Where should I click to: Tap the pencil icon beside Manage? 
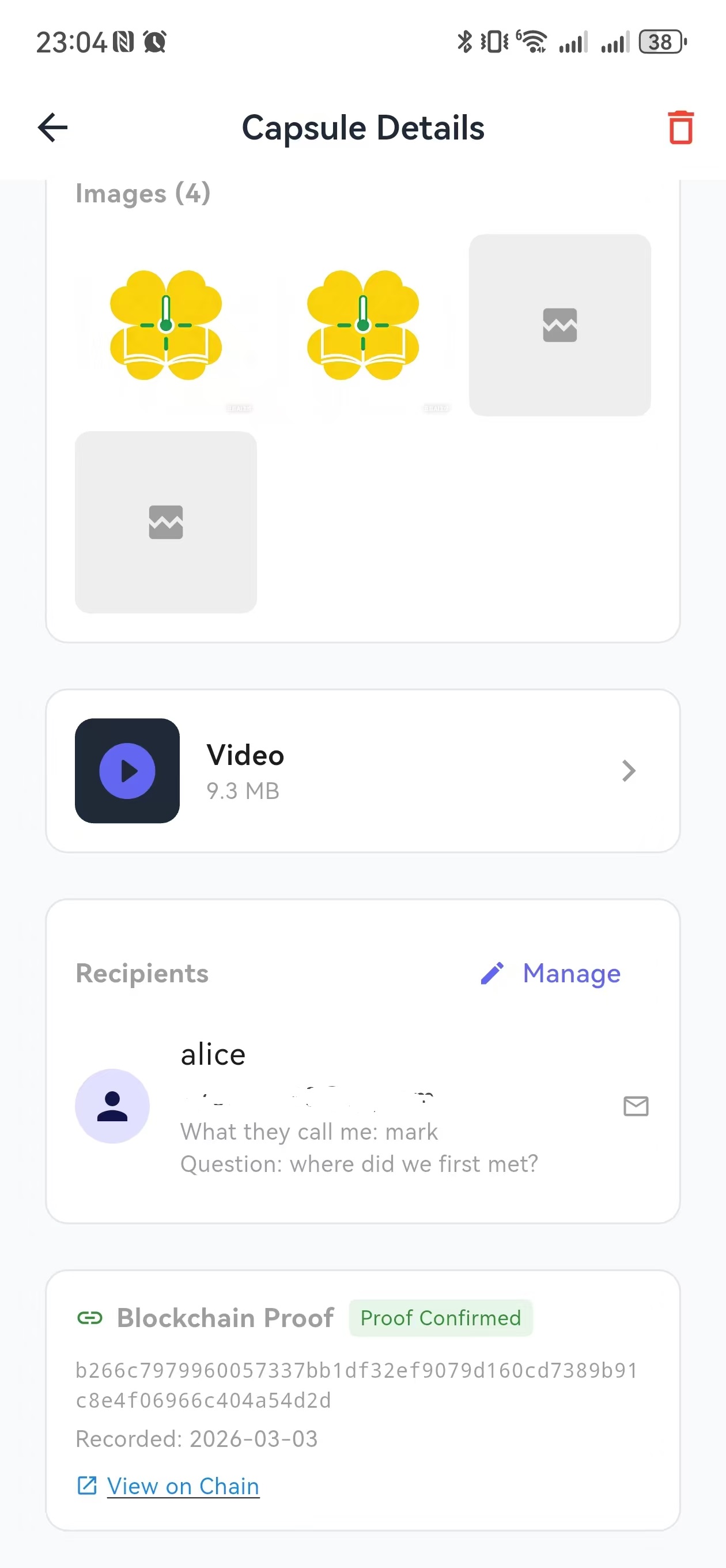[x=491, y=973]
